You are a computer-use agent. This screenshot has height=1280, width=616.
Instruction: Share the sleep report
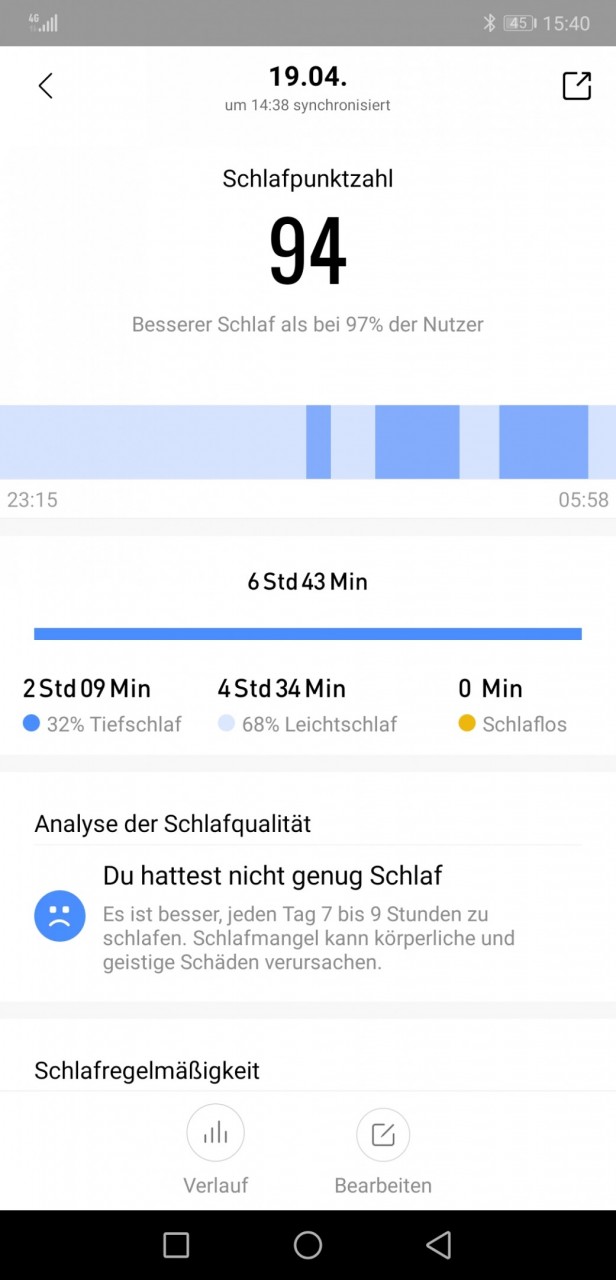pos(577,86)
